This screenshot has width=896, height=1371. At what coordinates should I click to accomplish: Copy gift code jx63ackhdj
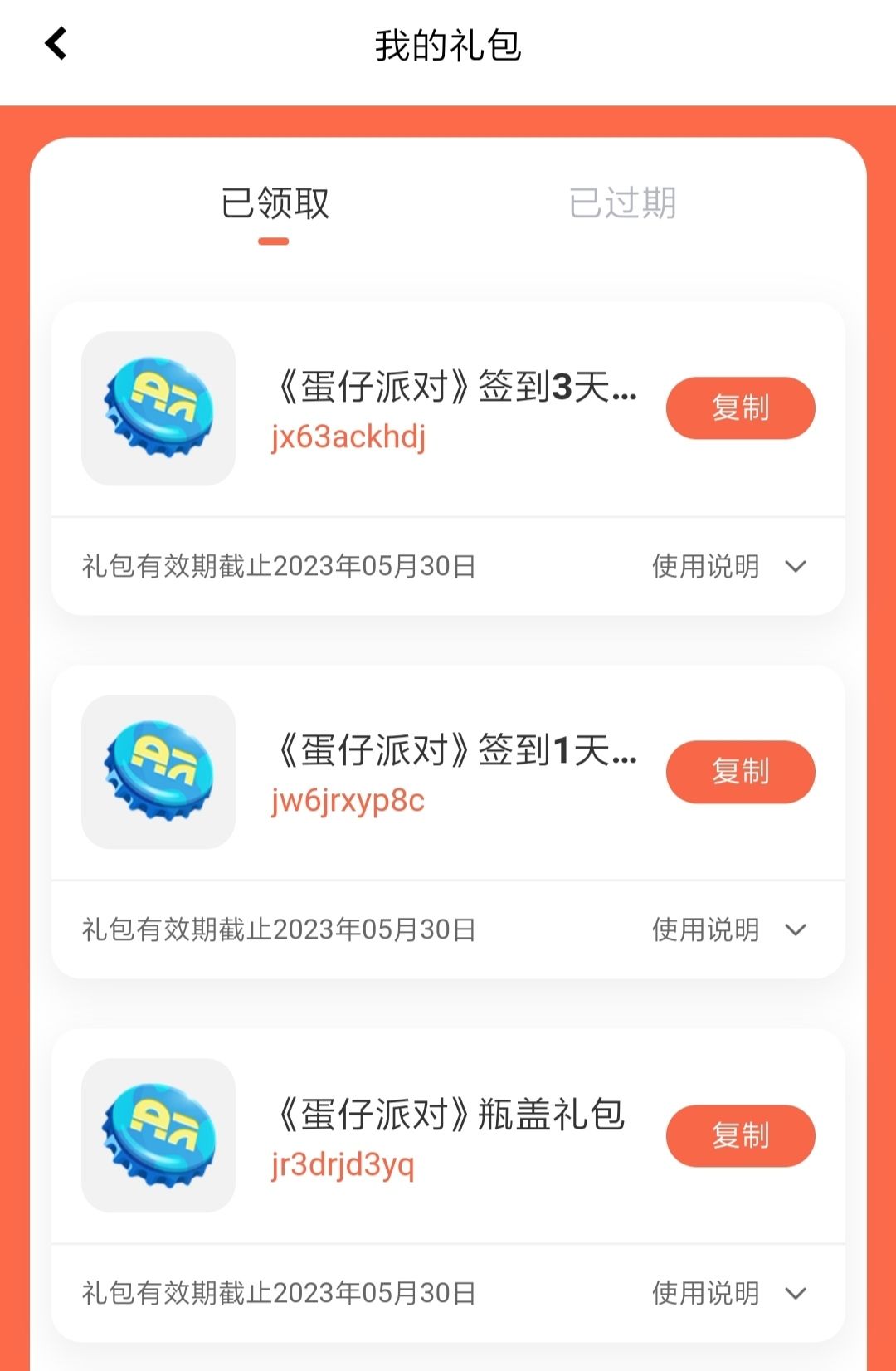click(740, 408)
